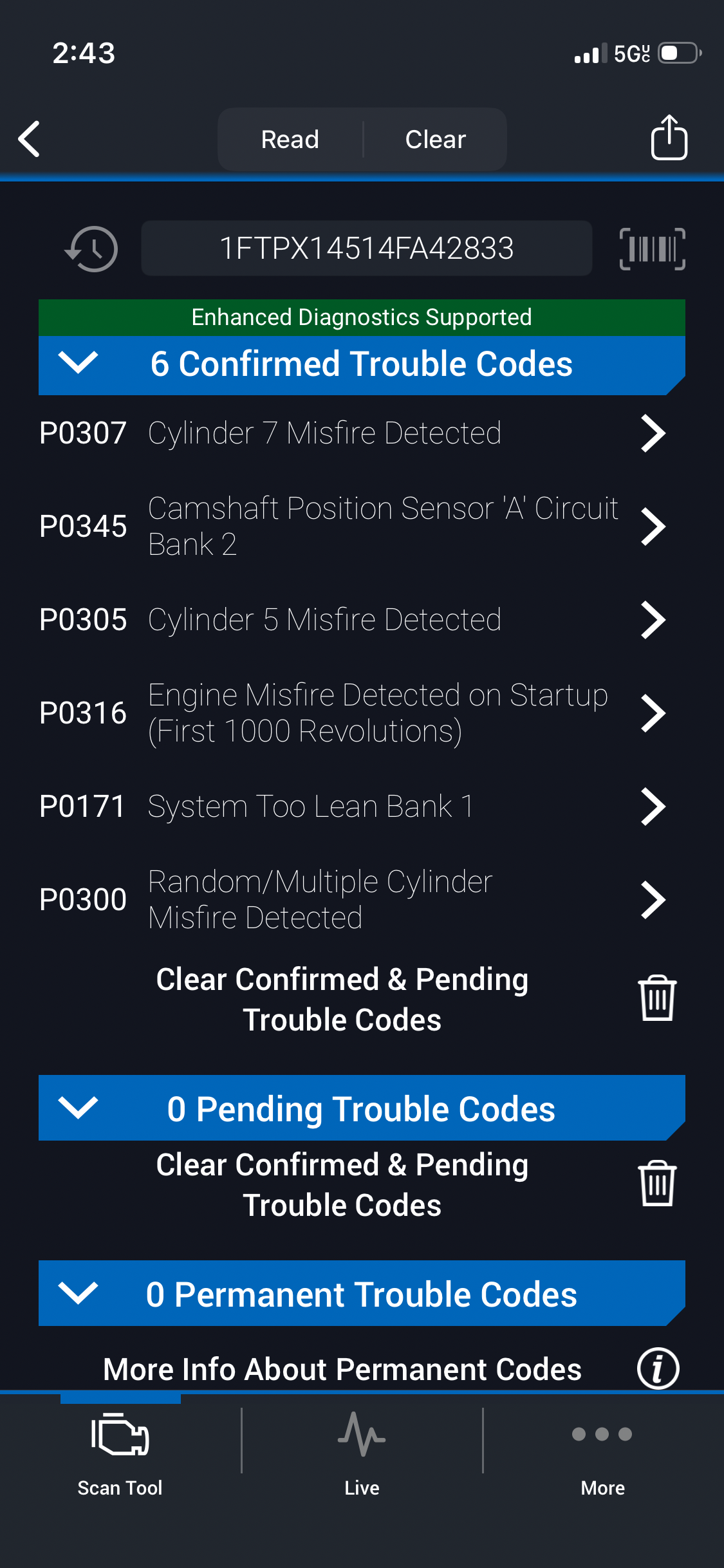The image size is (724, 1568).
Task: Tap the VIN number field
Action: [x=366, y=248]
